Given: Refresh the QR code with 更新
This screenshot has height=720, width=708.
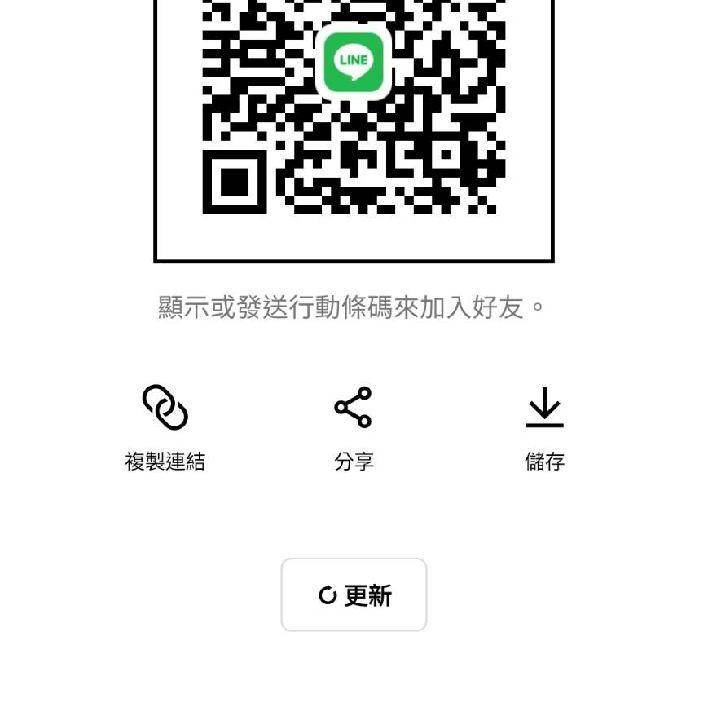Looking at the screenshot, I should click(354, 595).
